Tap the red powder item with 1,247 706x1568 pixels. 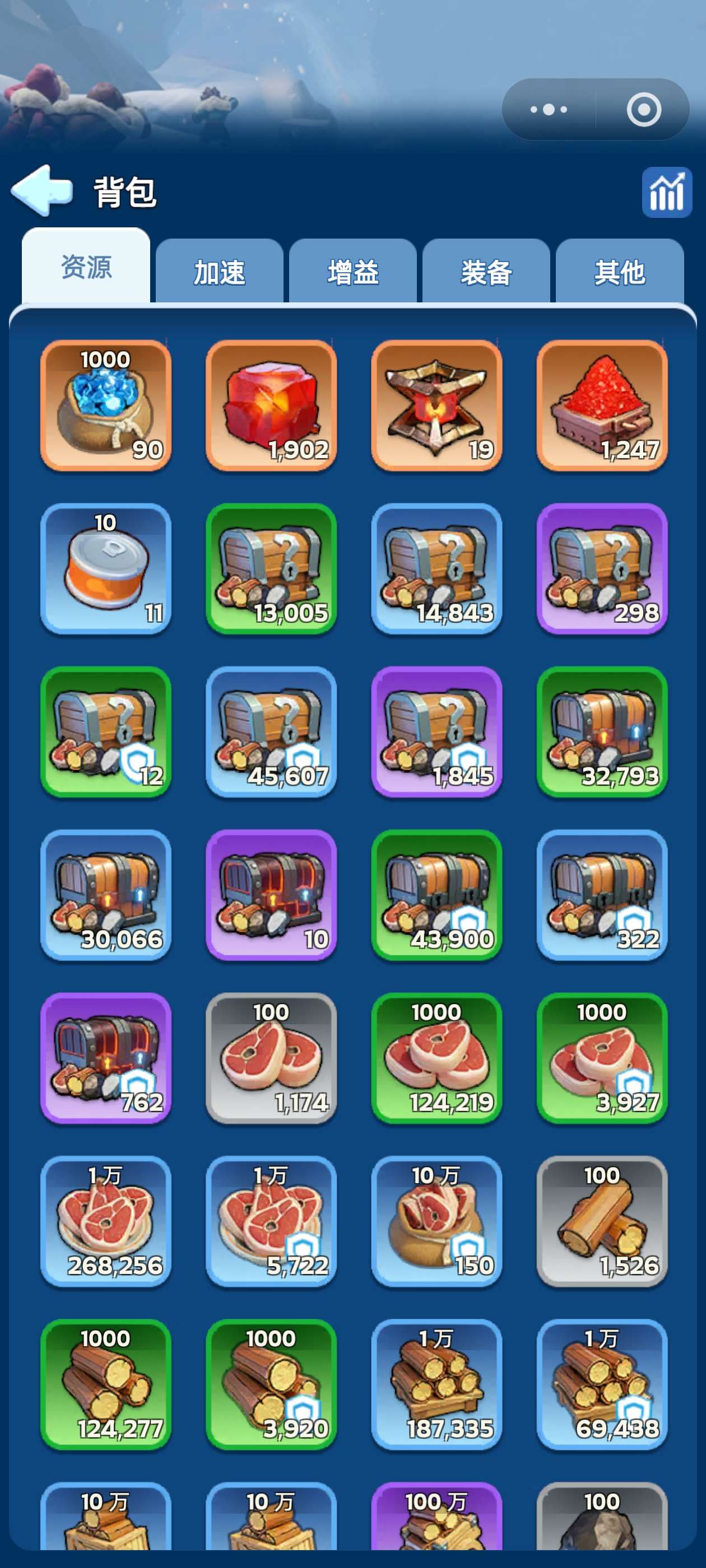pos(602,405)
